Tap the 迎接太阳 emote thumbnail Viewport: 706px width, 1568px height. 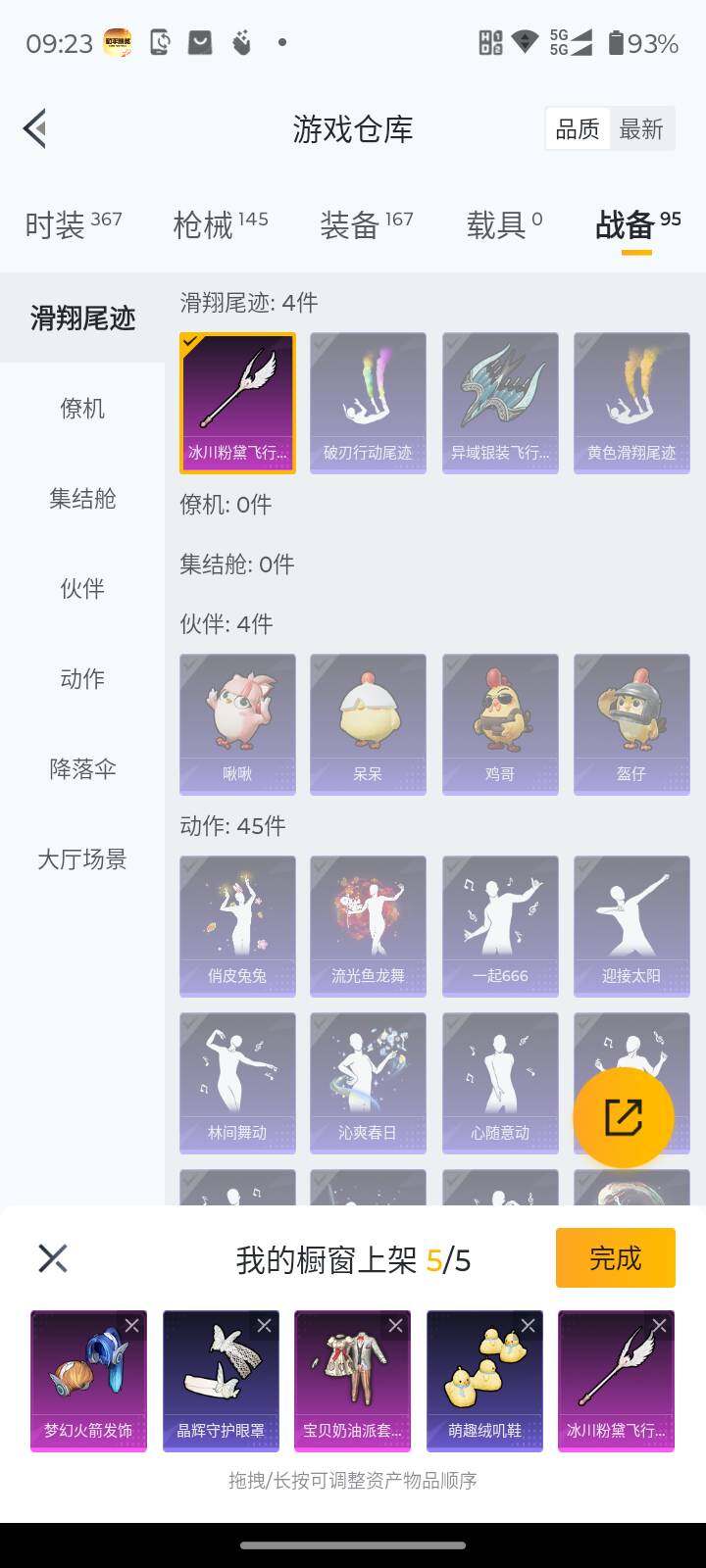click(x=630, y=924)
